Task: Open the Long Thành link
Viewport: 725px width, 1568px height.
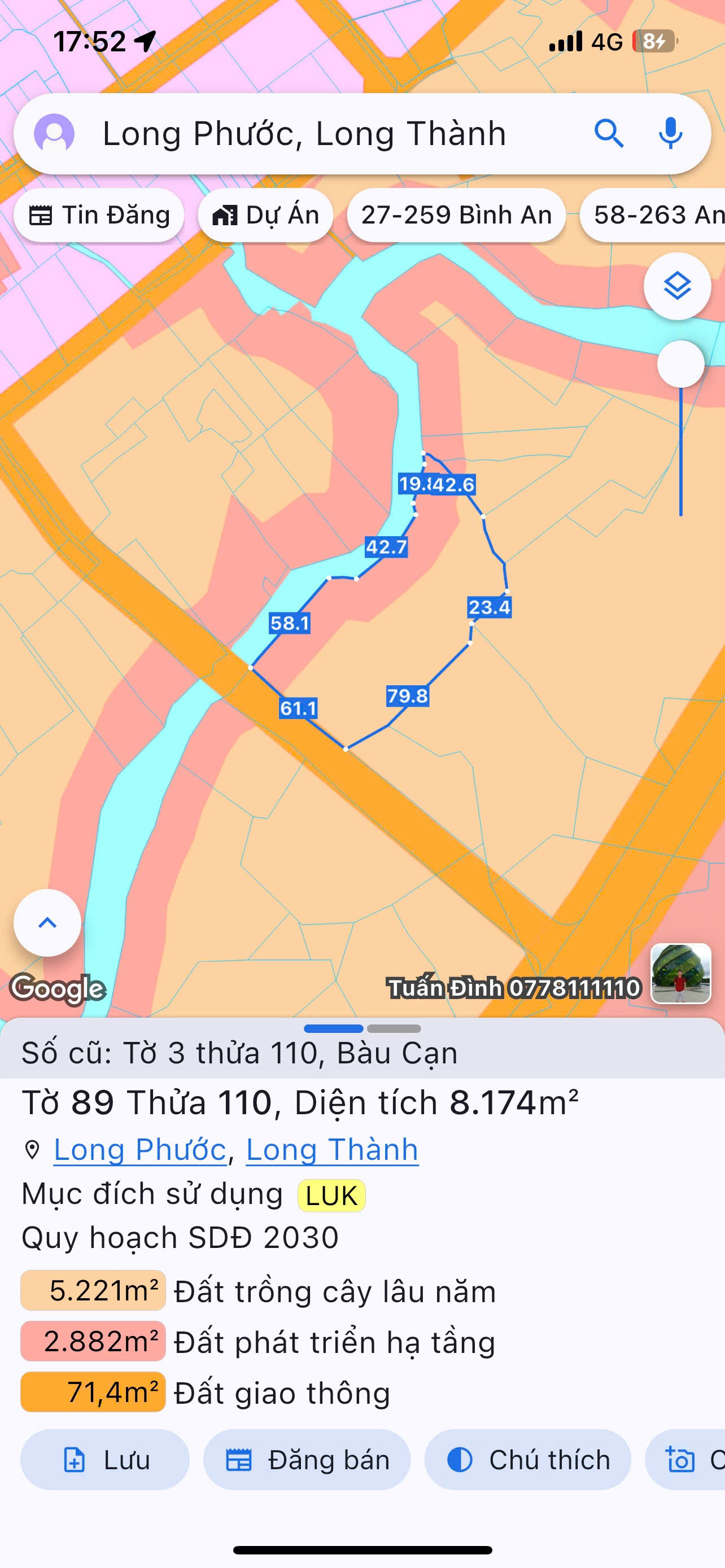Action: [x=333, y=1149]
